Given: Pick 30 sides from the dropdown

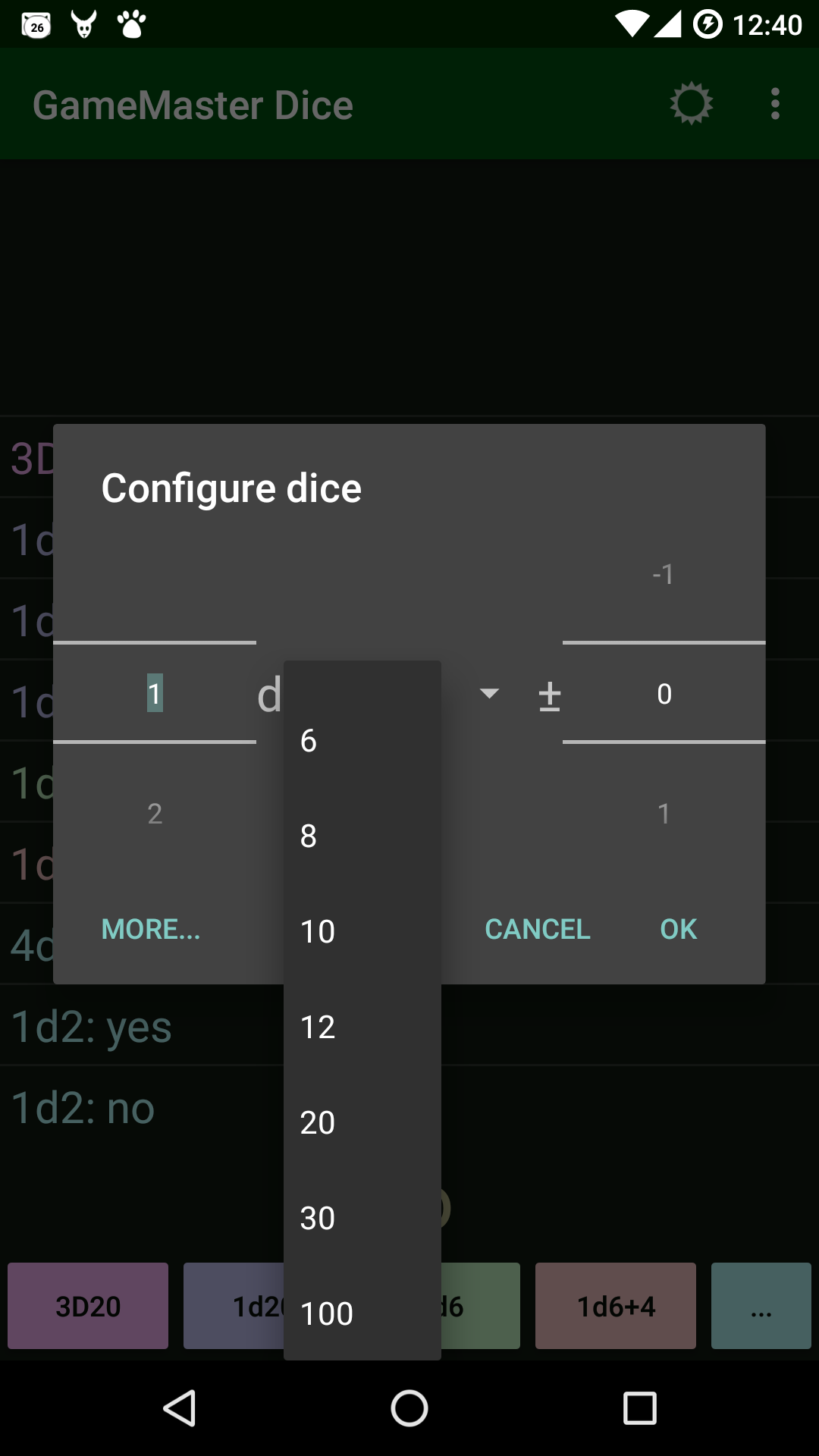Looking at the screenshot, I should (362, 1218).
